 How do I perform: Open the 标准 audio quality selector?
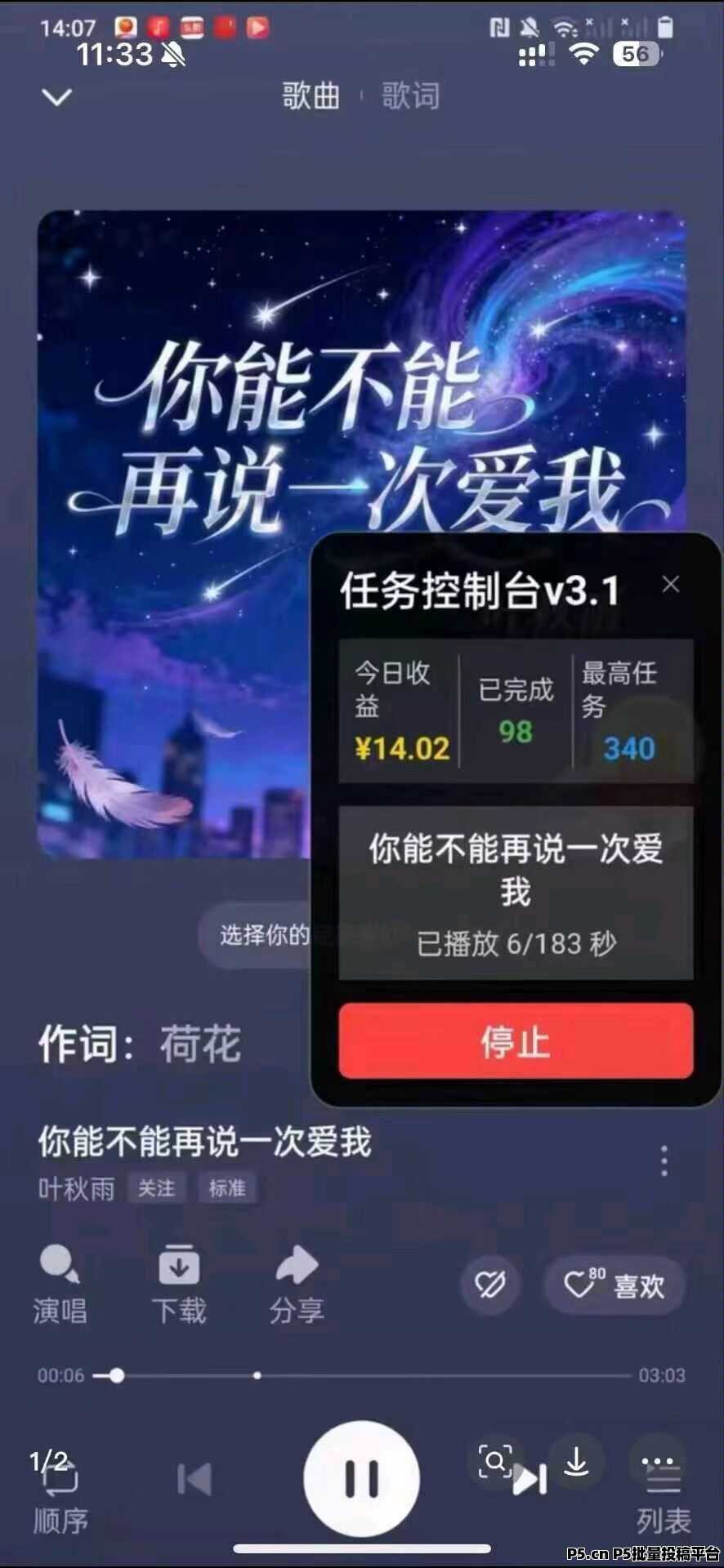(x=227, y=1189)
